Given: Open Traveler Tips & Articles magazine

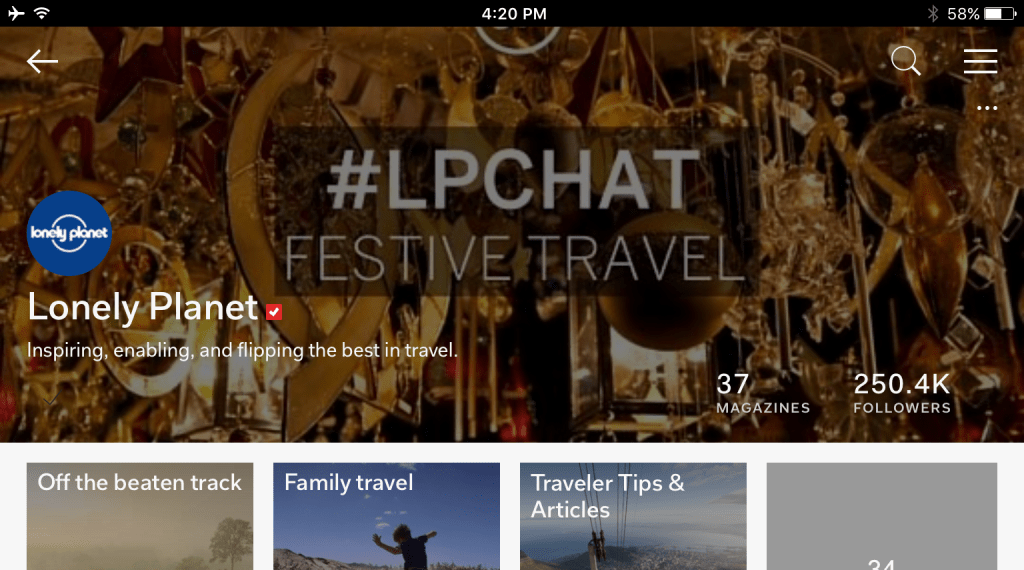Looking at the screenshot, I should tap(633, 515).
